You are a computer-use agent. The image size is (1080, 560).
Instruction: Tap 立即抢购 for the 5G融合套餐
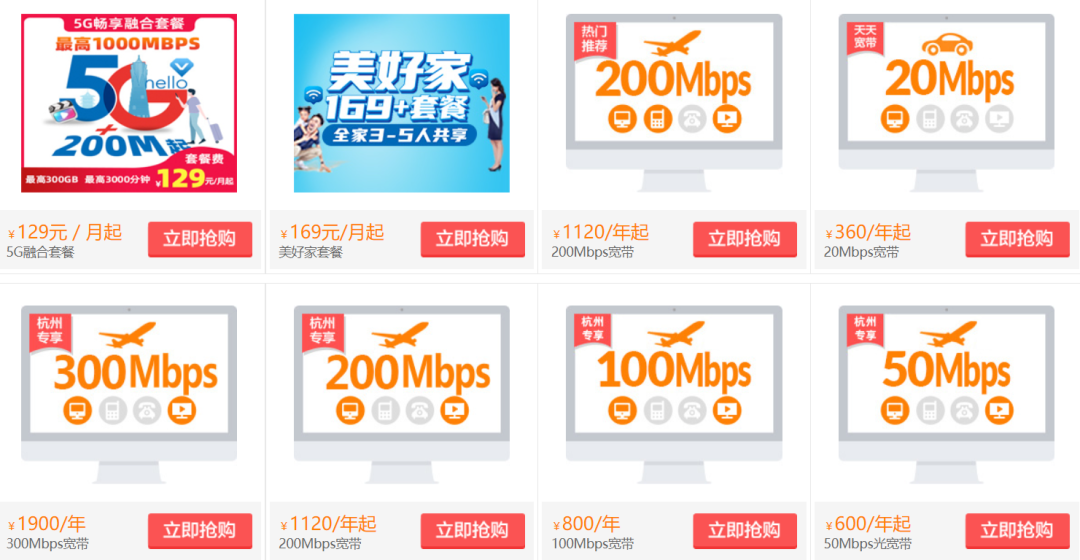coord(200,239)
